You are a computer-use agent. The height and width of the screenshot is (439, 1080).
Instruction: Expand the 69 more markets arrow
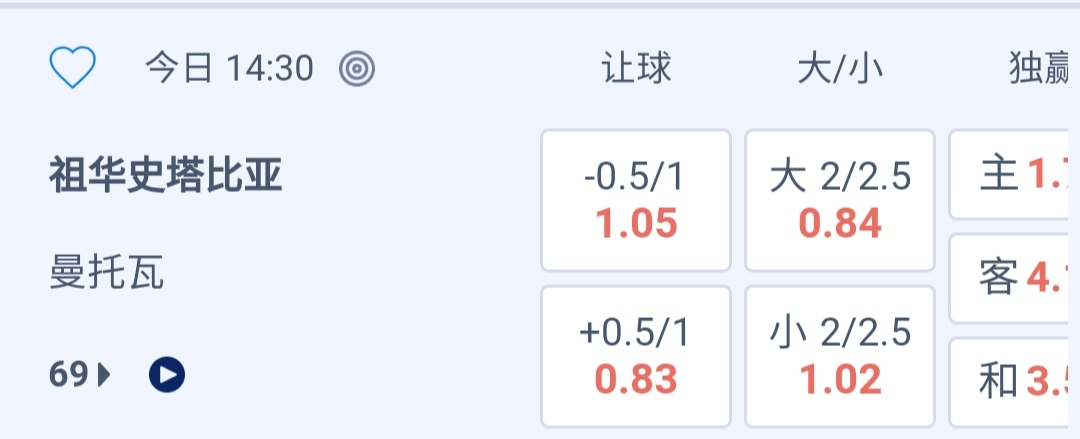[80, 375]
